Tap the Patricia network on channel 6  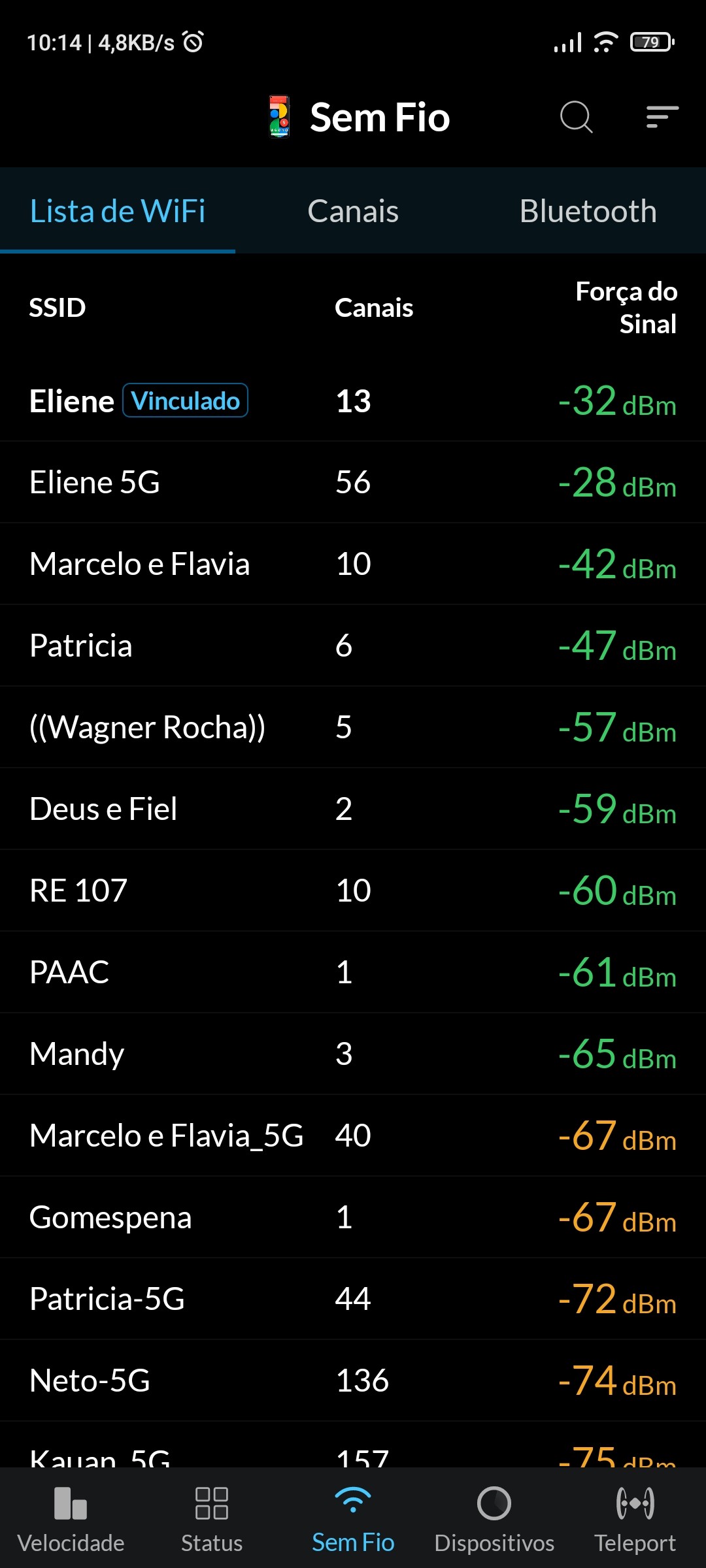(353, 645)
